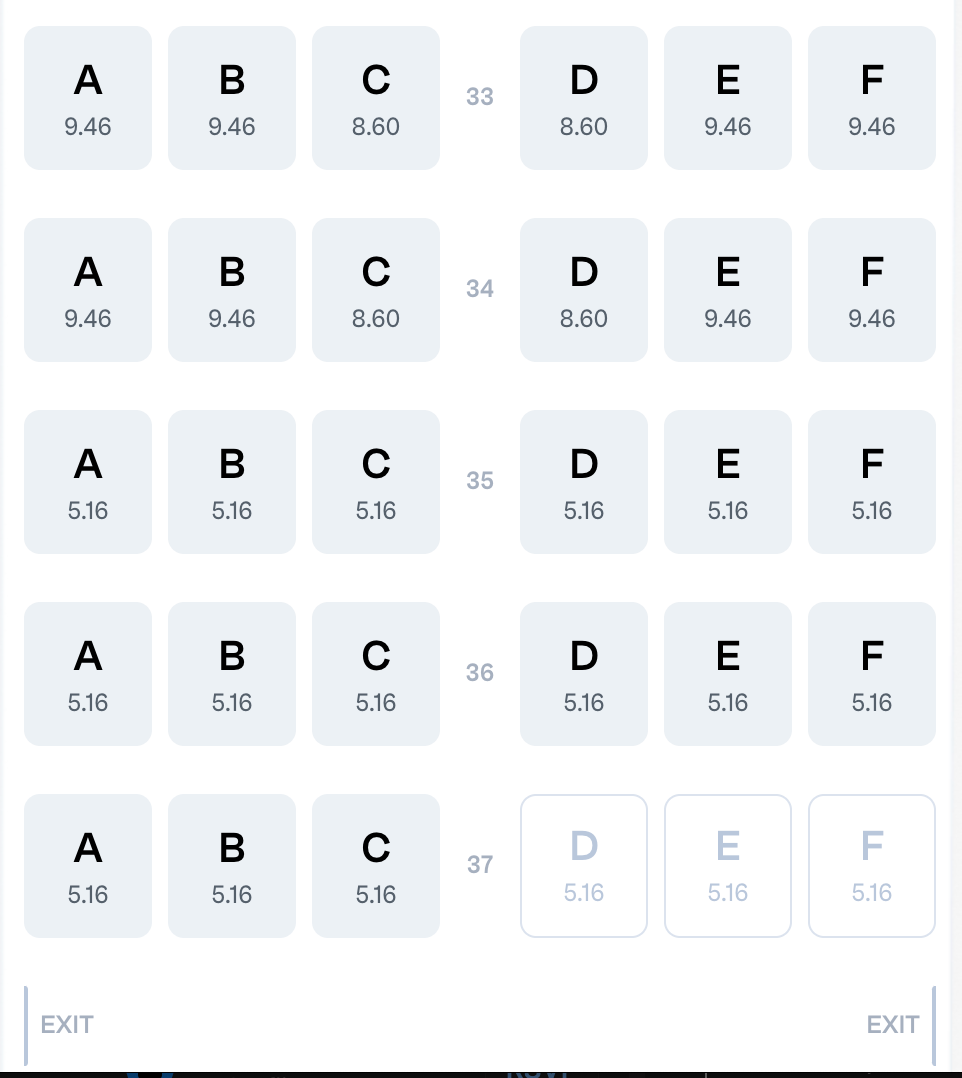Screen dimensions: 962x1078
Task: Choose seat 35C
Action: (x=376, y=482)
